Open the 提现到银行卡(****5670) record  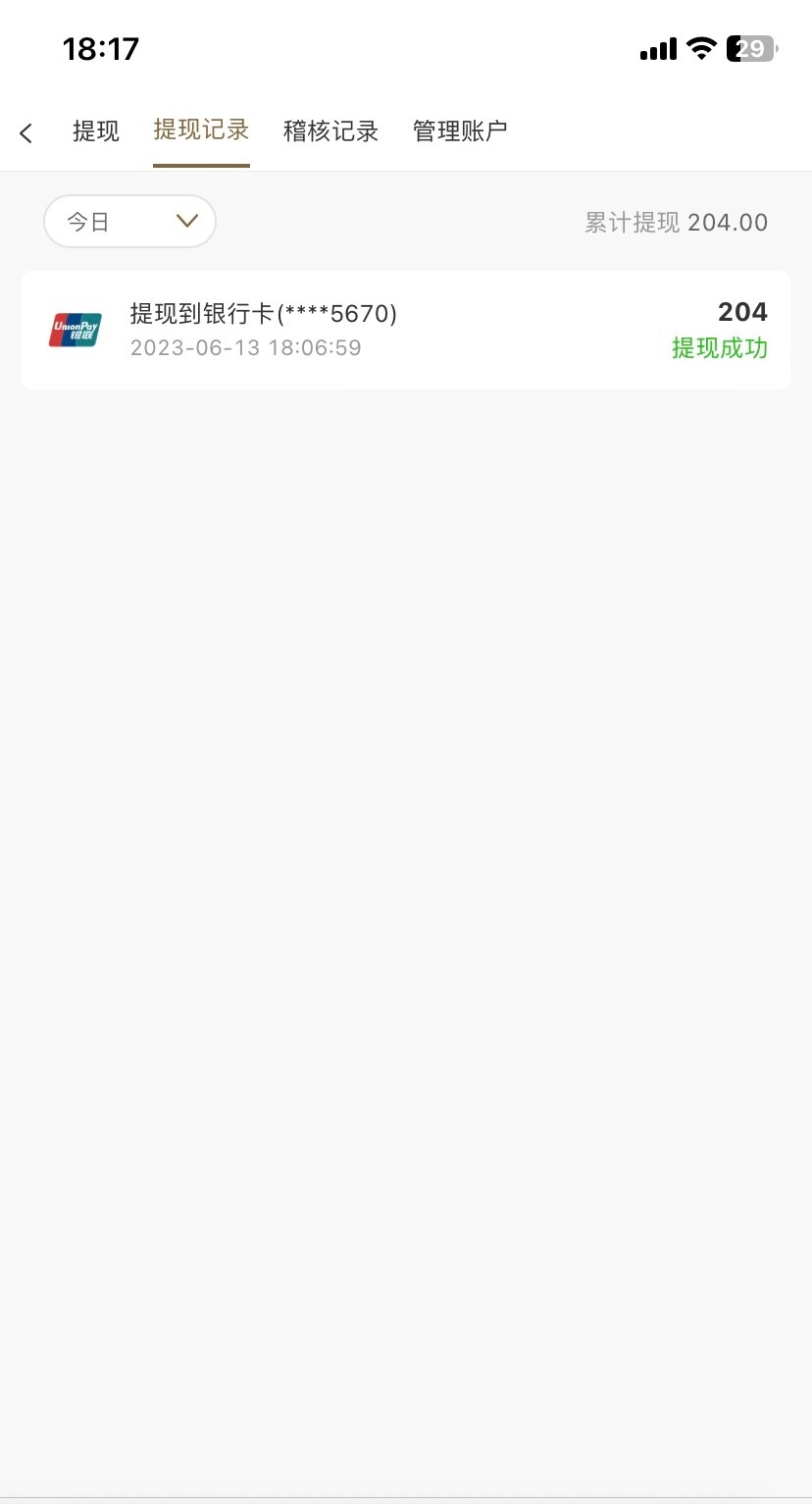[405, 330]
